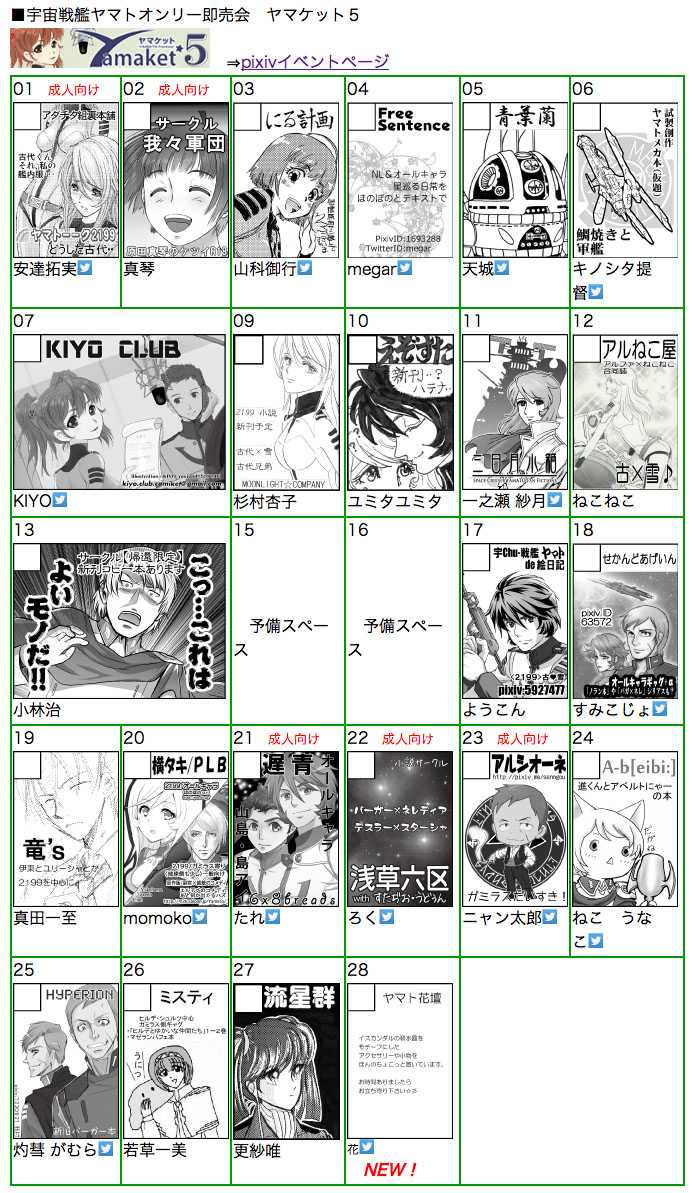Open the Twitter icon beside 灼彗 がむら
692x1193 pixels.
click(x=106, y=1149)
